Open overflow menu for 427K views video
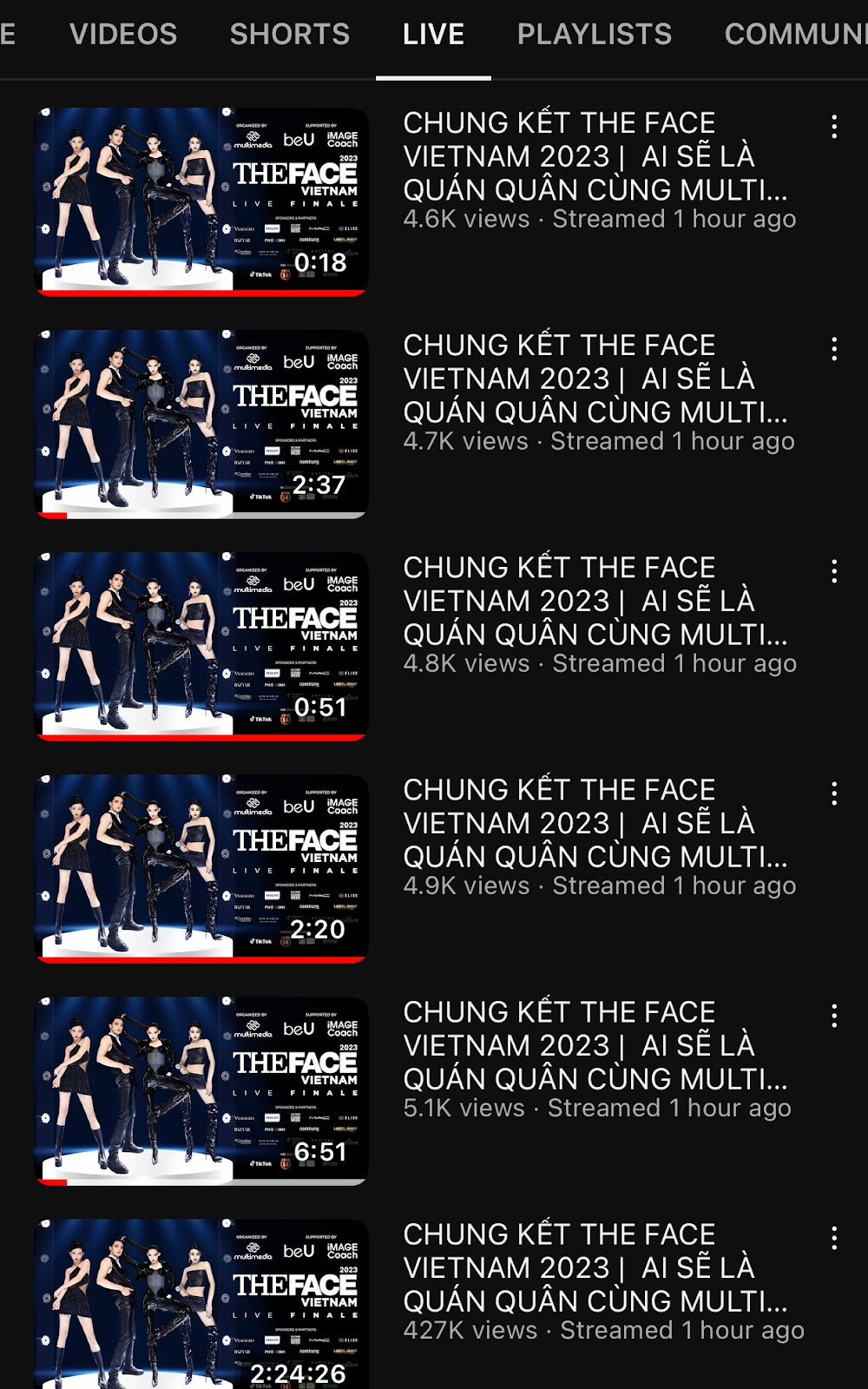The height and width of the screenshot is (1389, 868). click(834, 1238)
